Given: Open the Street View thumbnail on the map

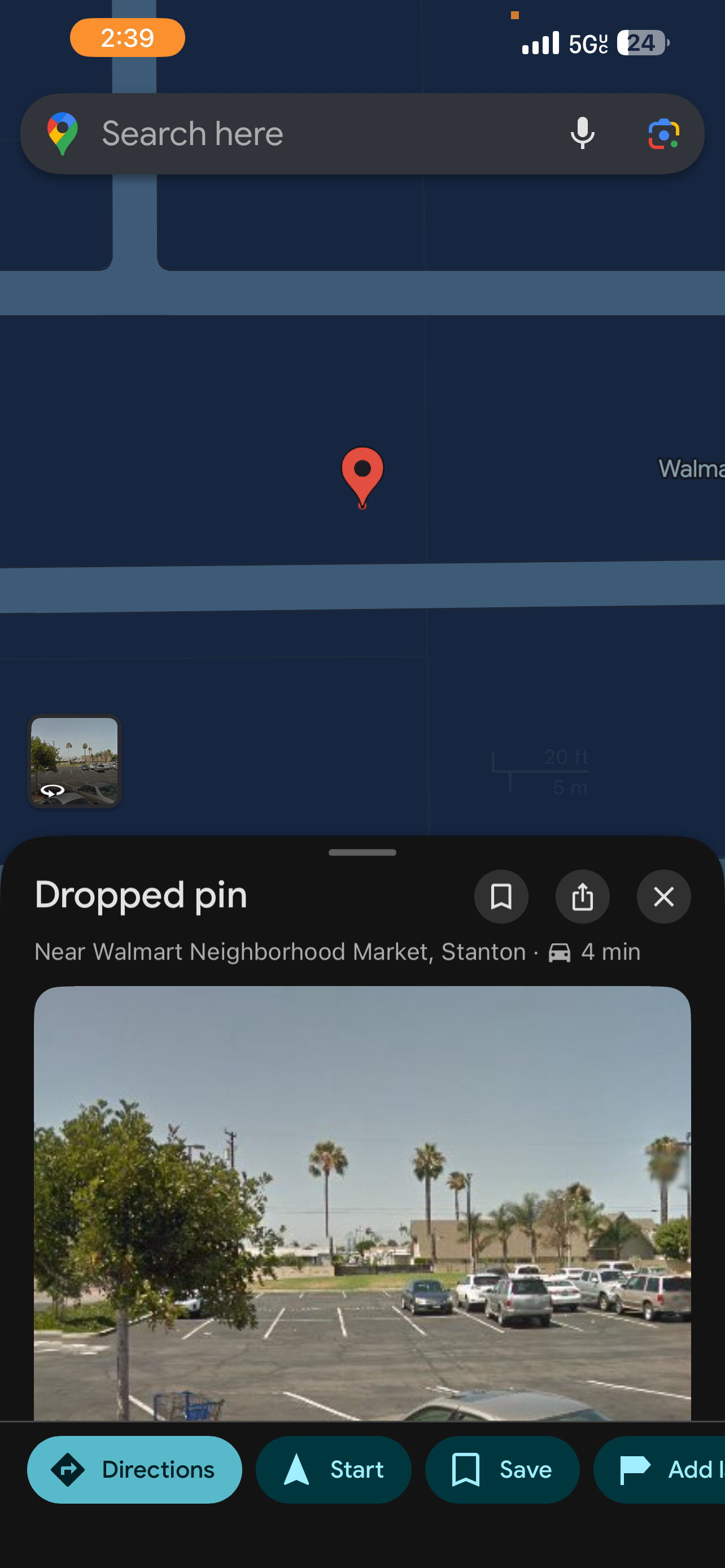Looking at the screenshot, I should pyautogui.click(x=75, y=761).
